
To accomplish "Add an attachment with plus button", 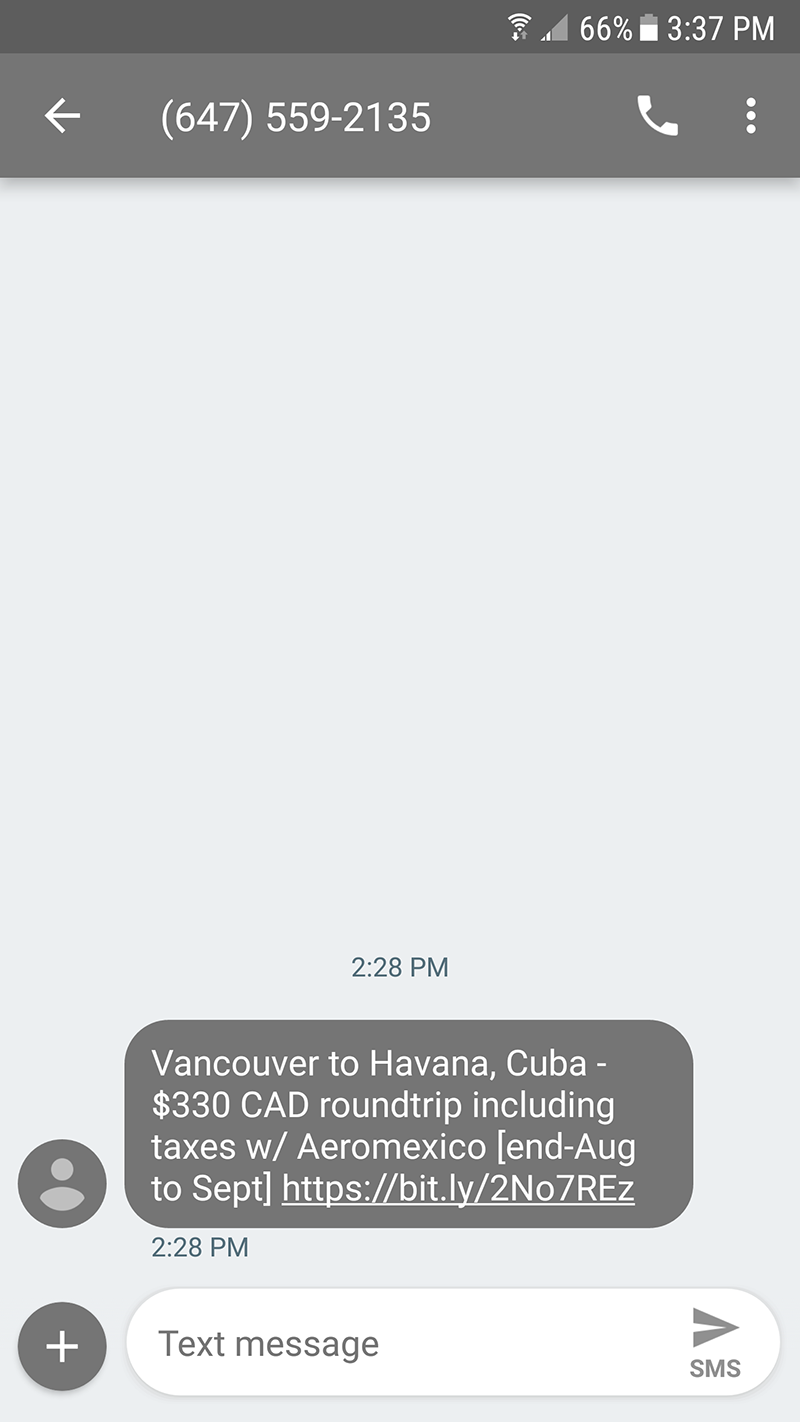I will [x=62, y=1346].
